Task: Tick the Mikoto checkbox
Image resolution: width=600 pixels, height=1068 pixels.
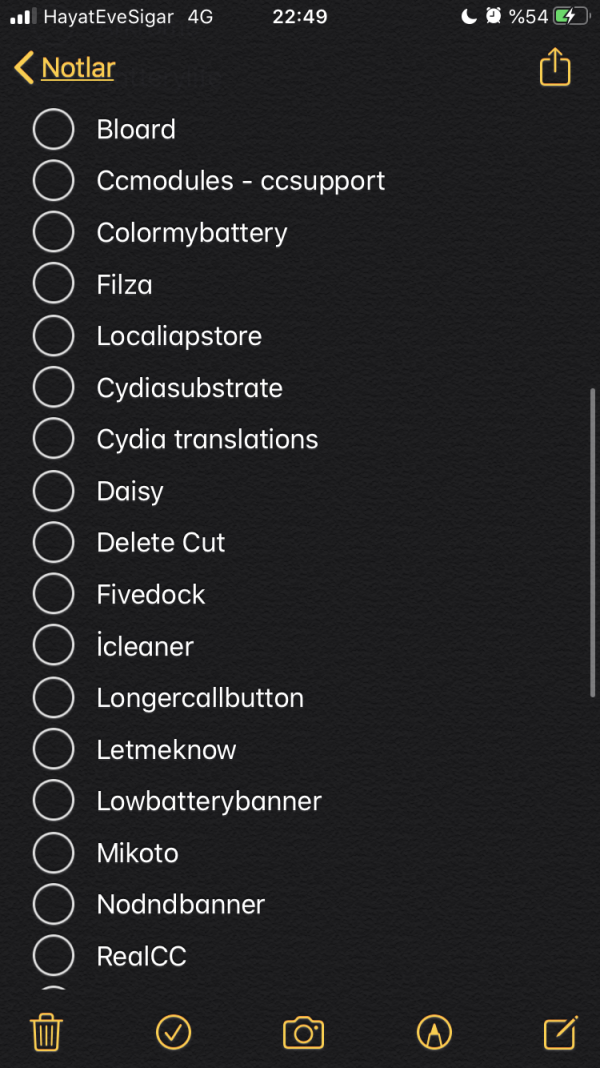Action: pos(54,853)
